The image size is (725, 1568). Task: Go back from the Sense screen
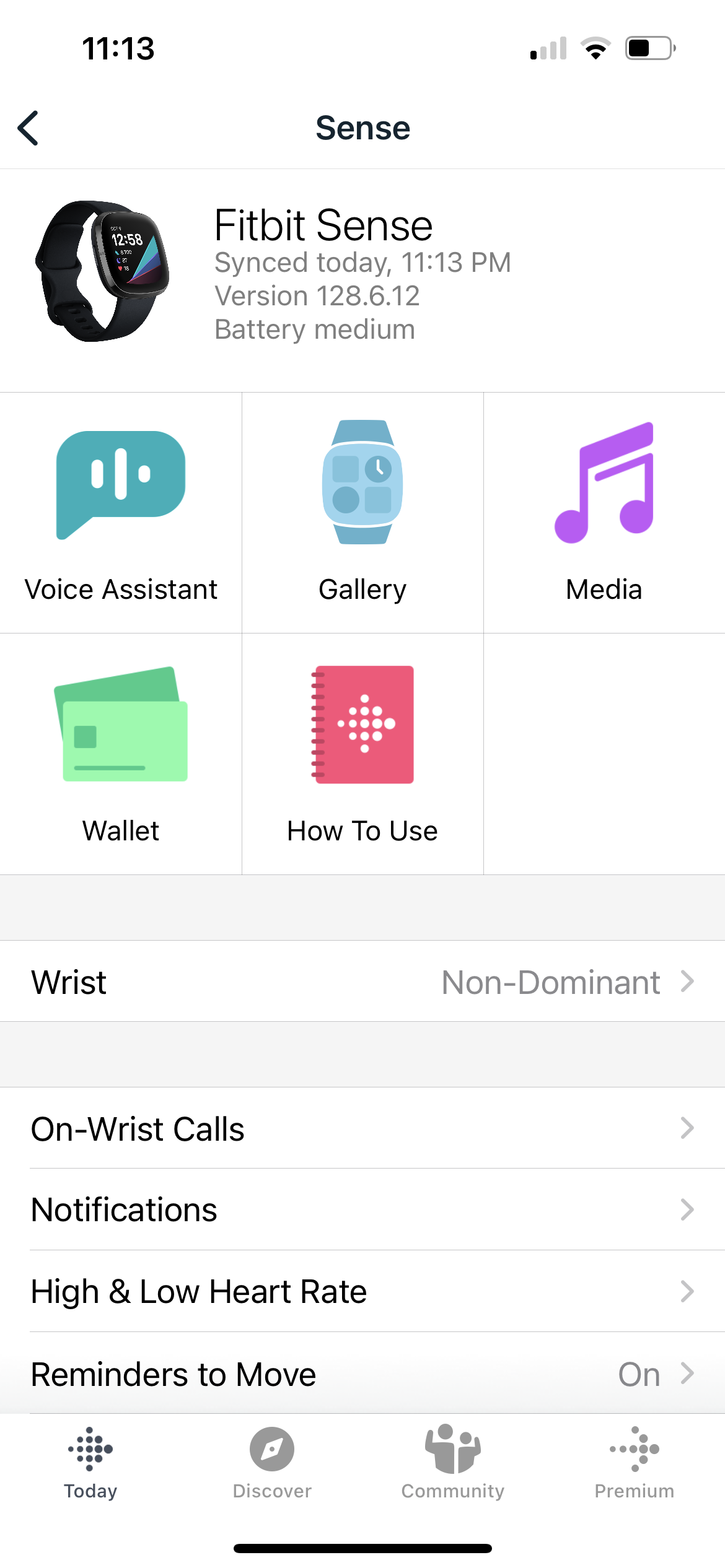coord(29,128)
